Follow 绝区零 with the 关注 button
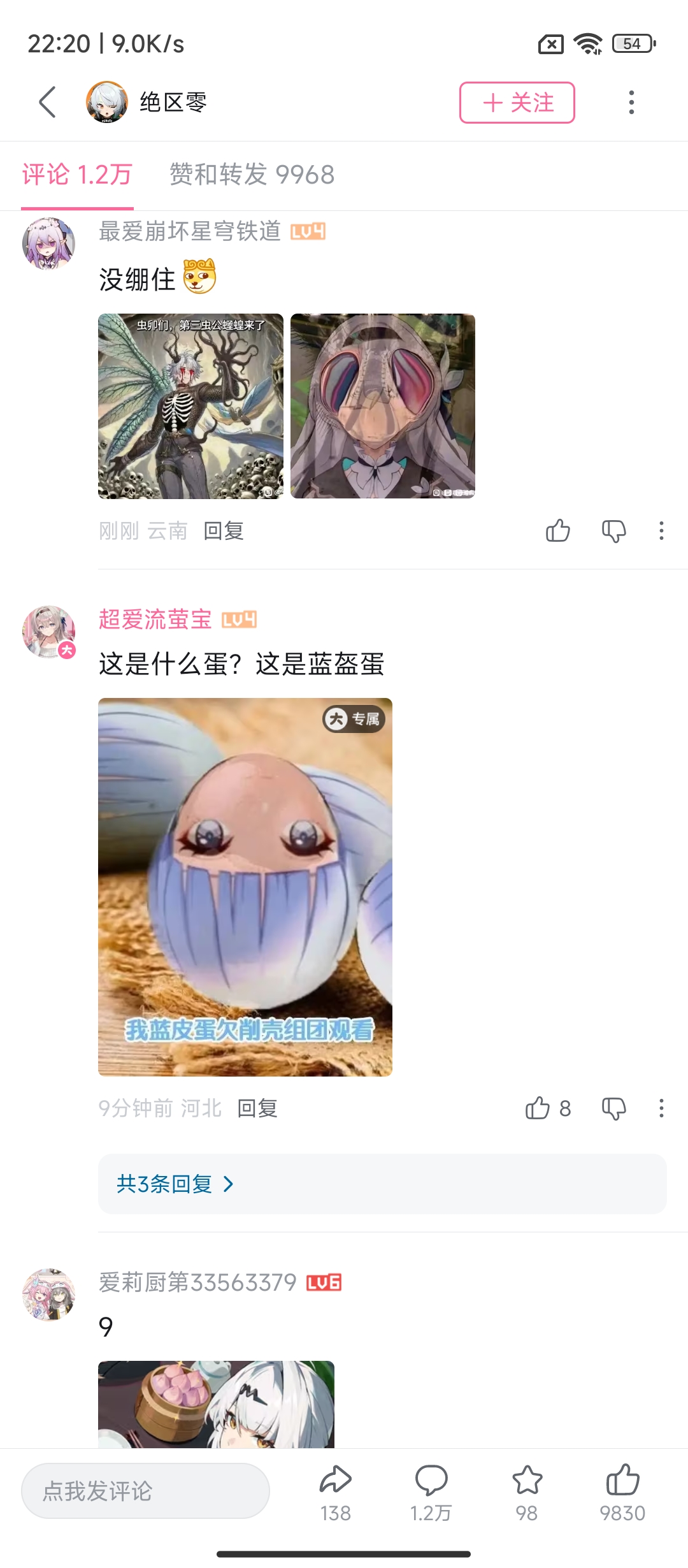This screenshot has width=688, height=1568. point(517,103)
